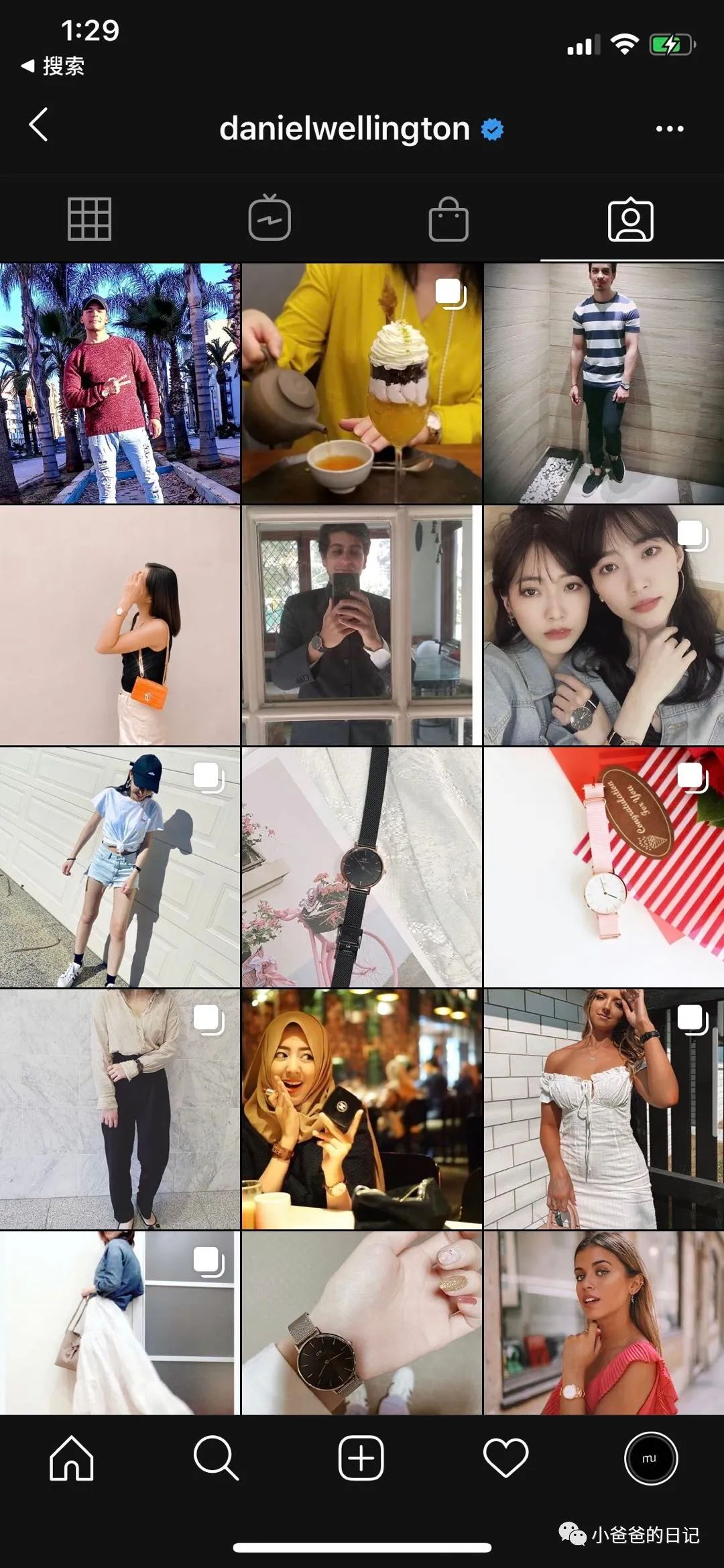Image resolution: width=724 pixels, height=1568 pixels.
Task: Open post of two women in denim jackets
Action: click(x=603, y=625)
